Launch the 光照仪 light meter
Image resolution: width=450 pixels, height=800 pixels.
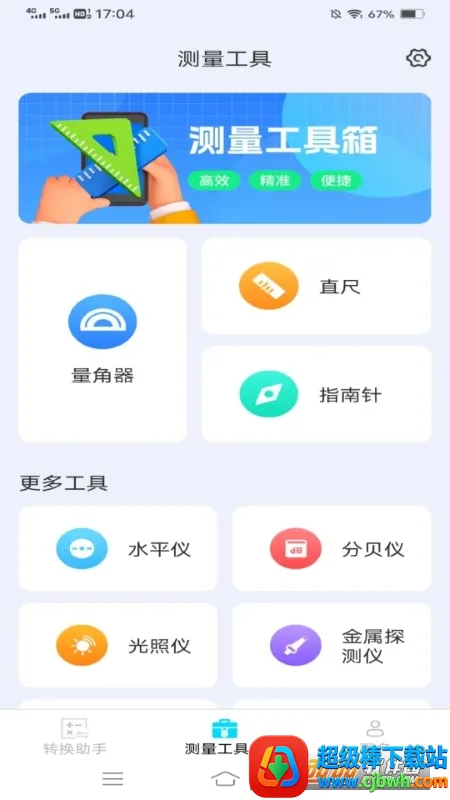point(118,645)
